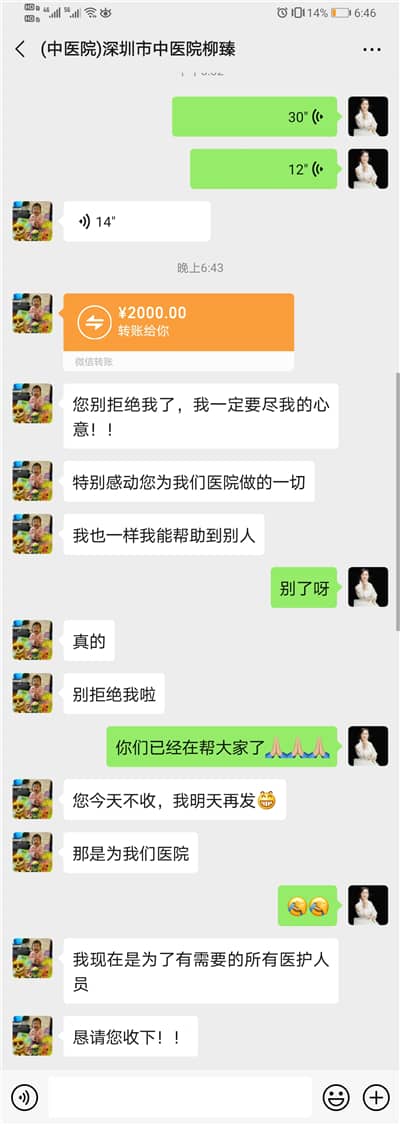Viewport: 400px width, 1125px height.
Task: Open the emoji picker
Action: point(335,1097)
